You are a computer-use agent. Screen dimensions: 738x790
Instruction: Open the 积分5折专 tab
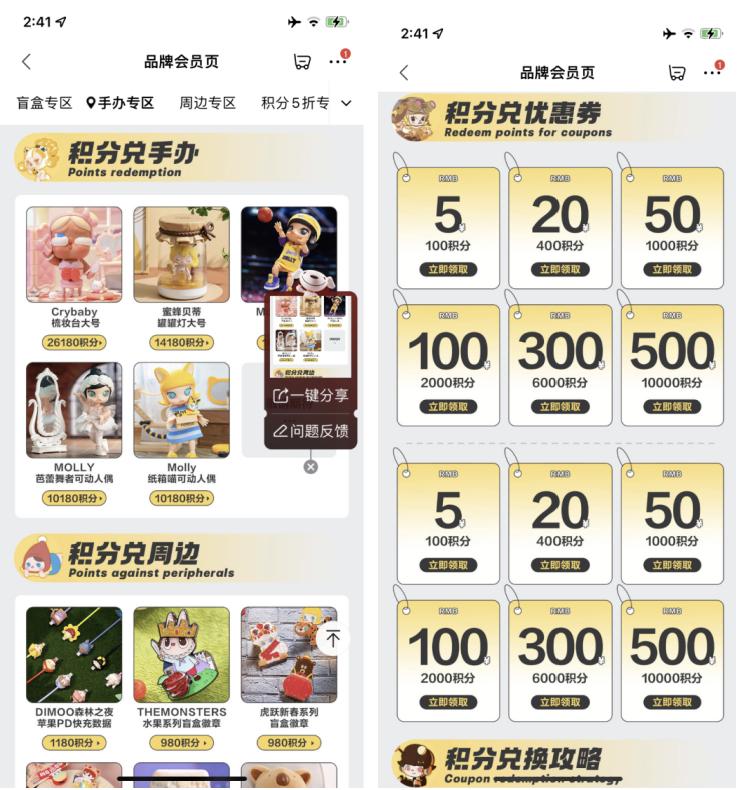pos(295,103)
